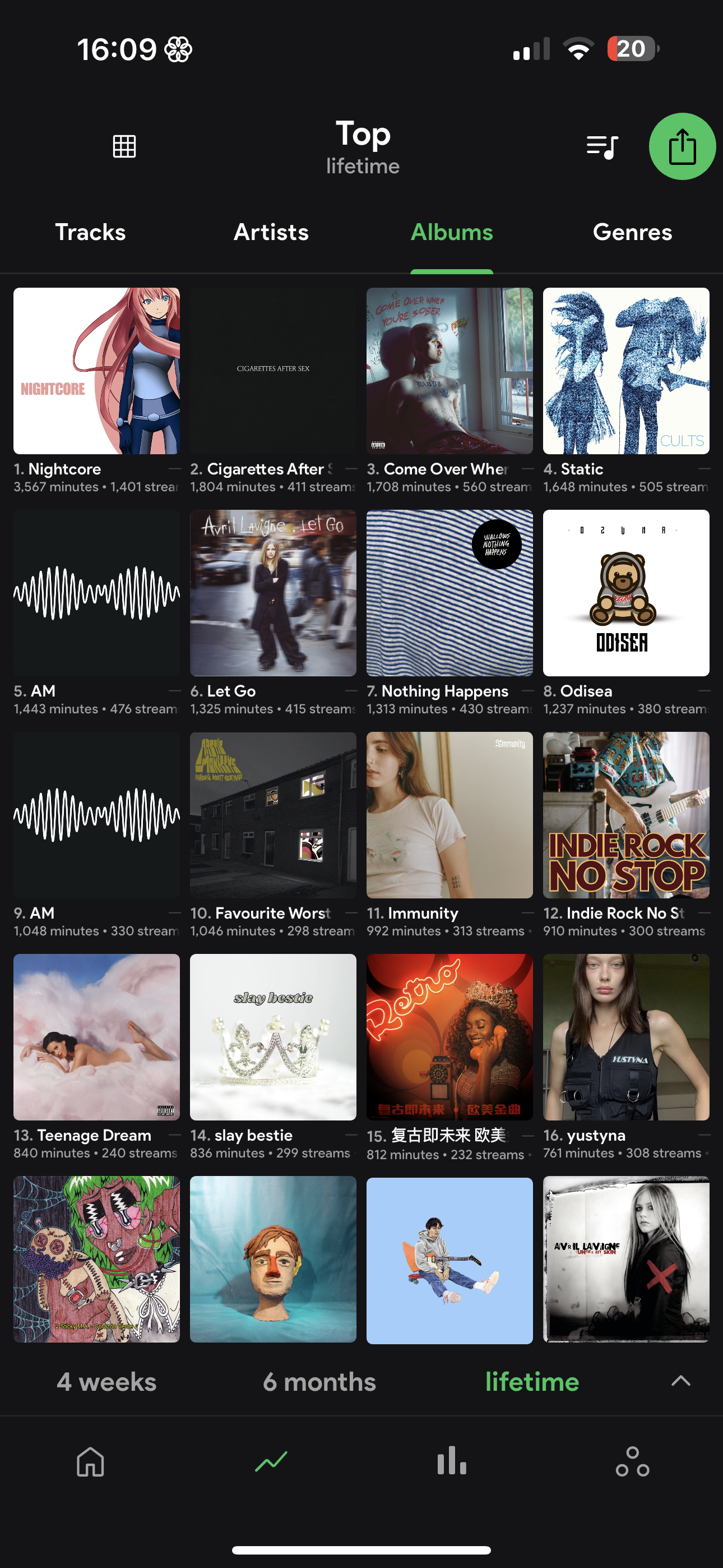Screen dimensions: 723x1568
Task: Open the three-circles community tab
Action: click(632, 1461)
